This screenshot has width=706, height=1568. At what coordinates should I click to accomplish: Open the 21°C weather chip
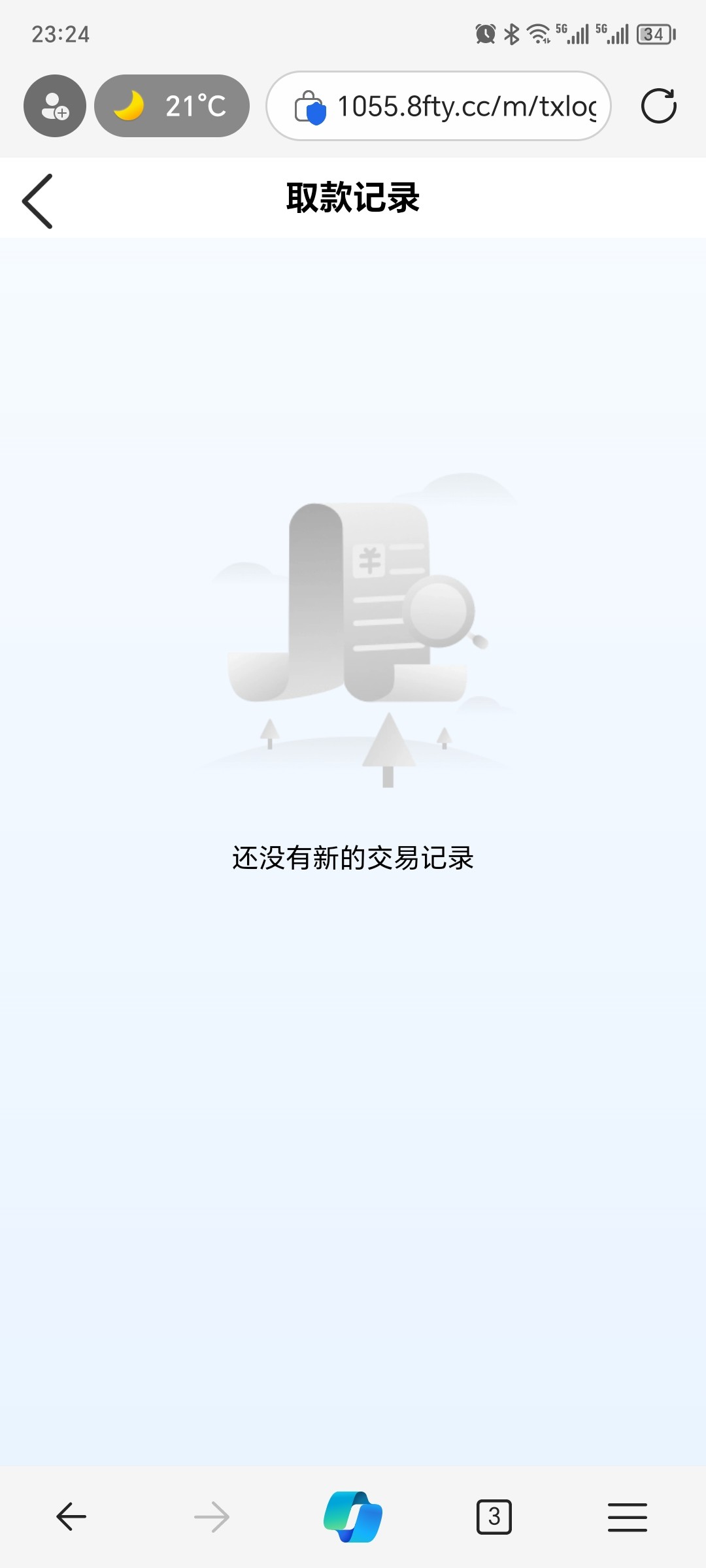point(172,106)
